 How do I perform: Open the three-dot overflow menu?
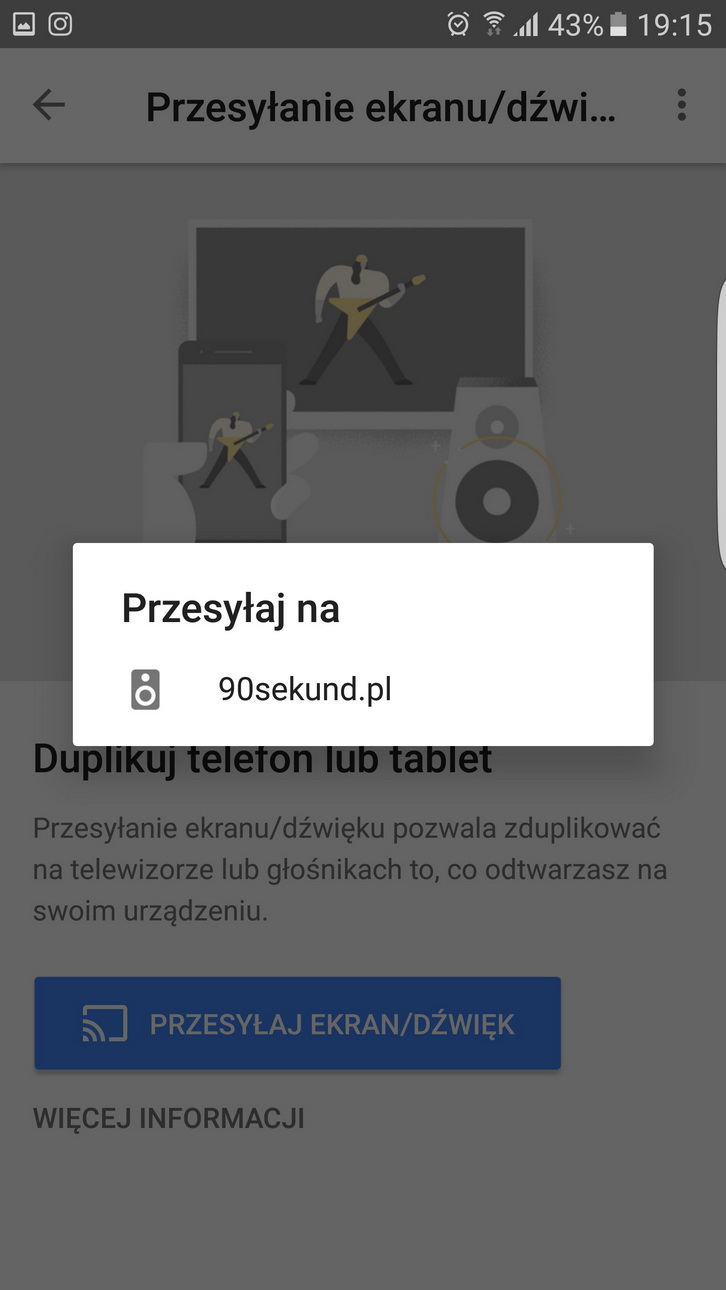tap(681, 105)
